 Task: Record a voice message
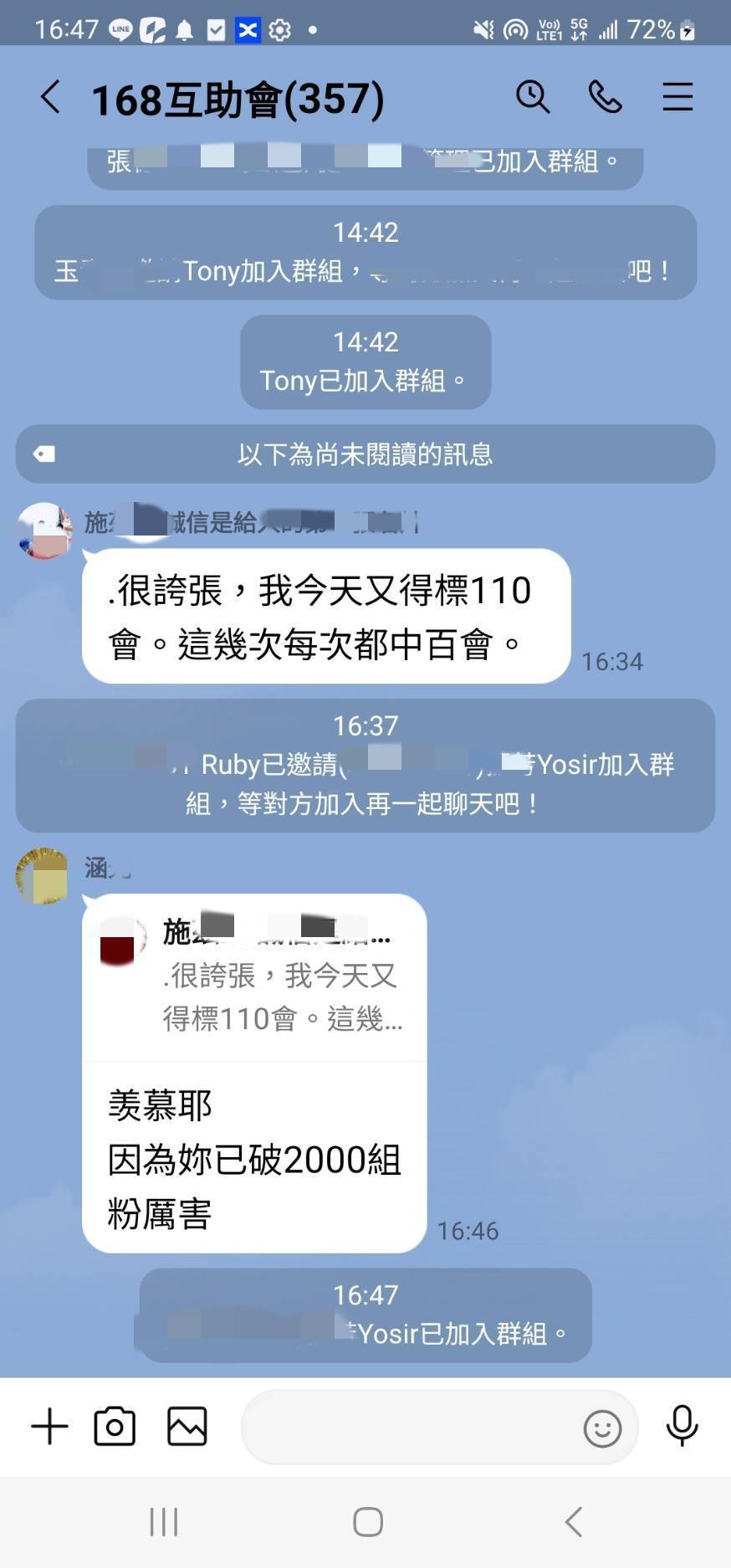pyautogui.click(x=682, y=1427)
